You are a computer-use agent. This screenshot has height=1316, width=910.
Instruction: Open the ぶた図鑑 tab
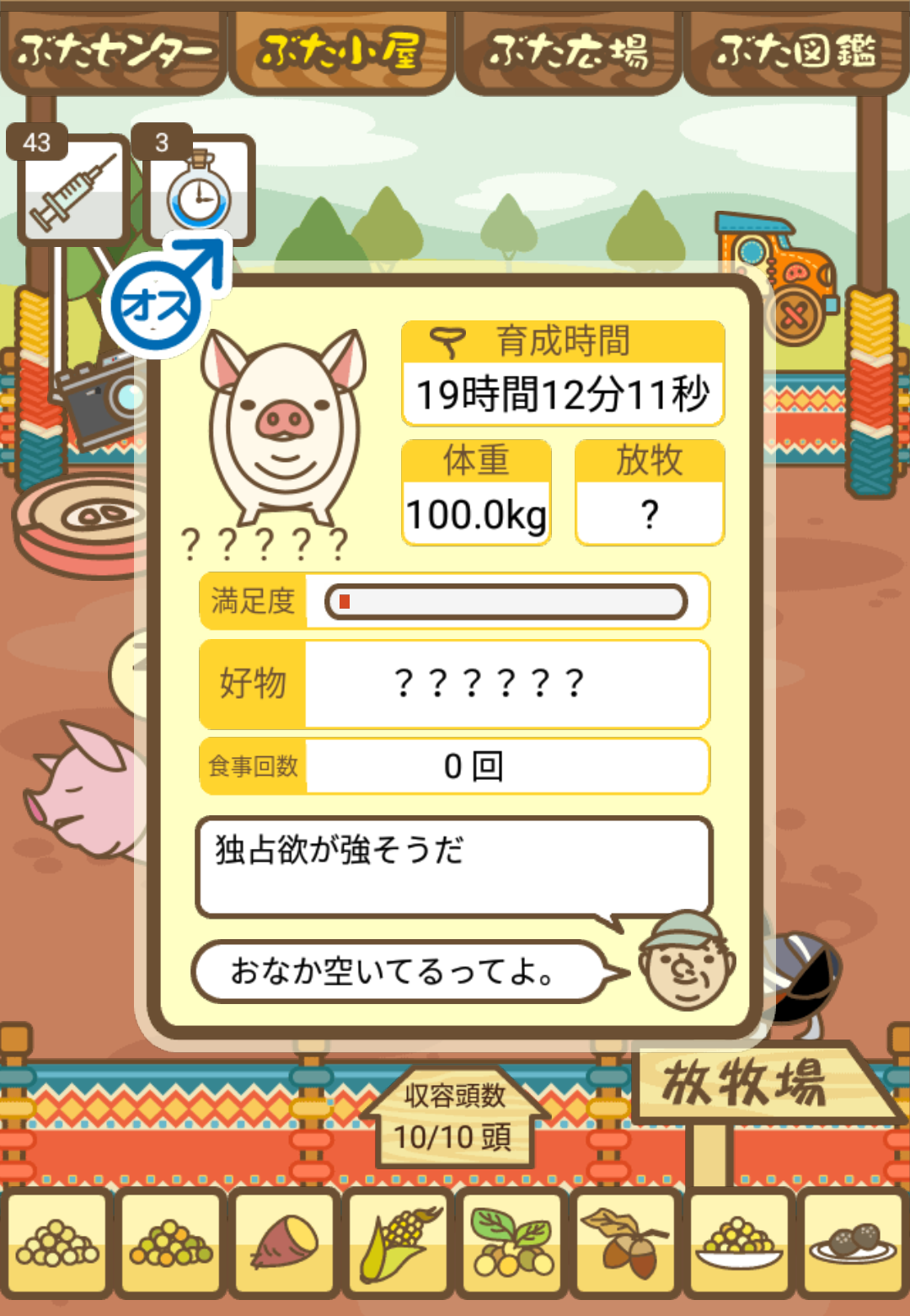(795, 51)
